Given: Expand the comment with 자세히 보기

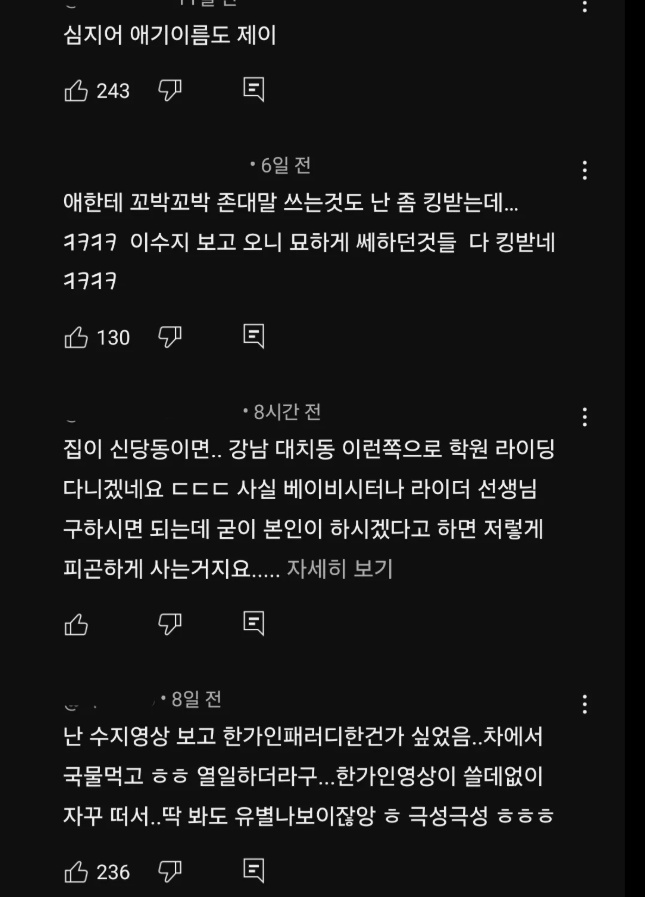Looking at the screenshot, I should click(x=340, y=569).
